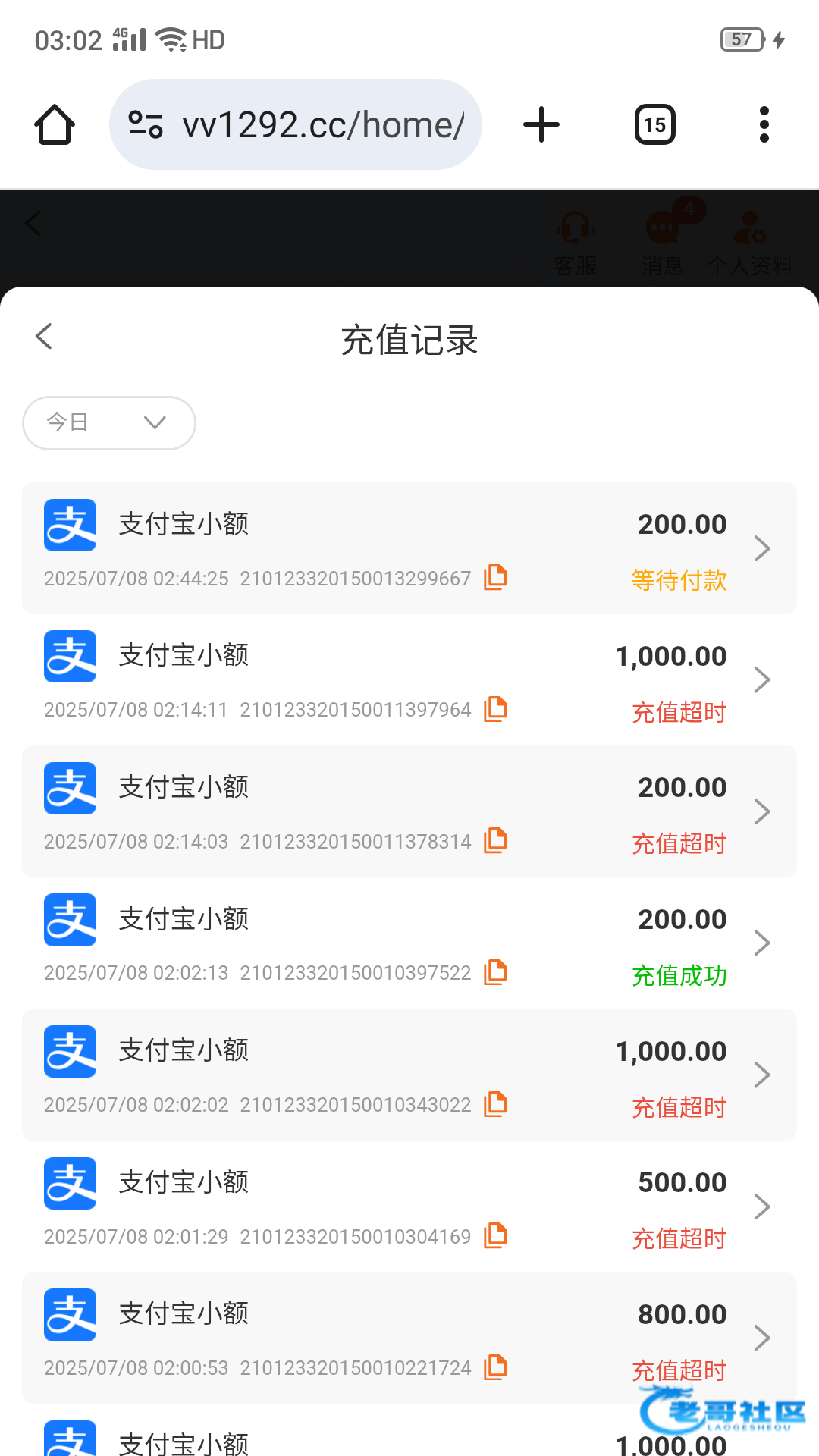819x1456 pixels.
Task: Go back from the 充值记录 page
Action: click(44, 336)
